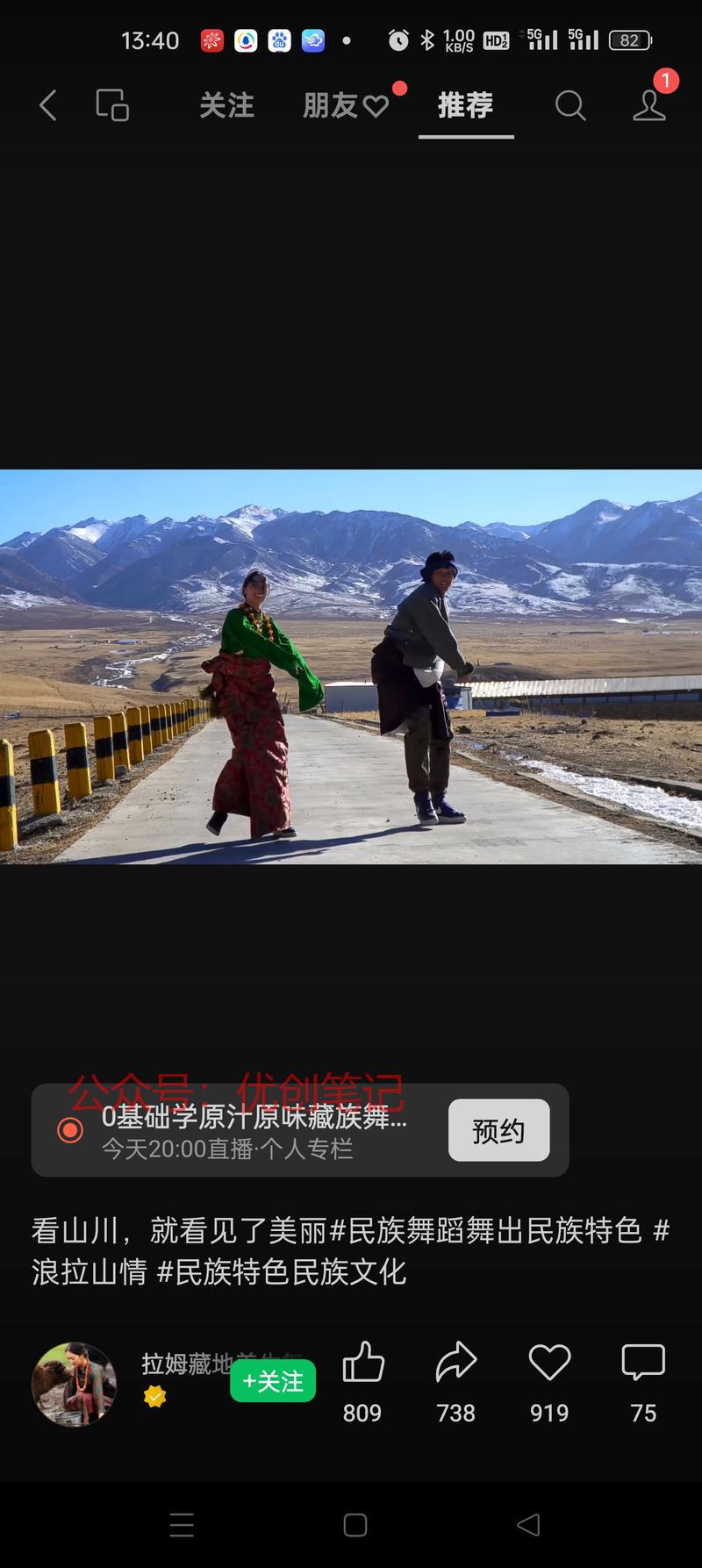Switch to the 朋友 tab
The width and height of the screenshot is (702, 1568).
(x=345, y=106)
